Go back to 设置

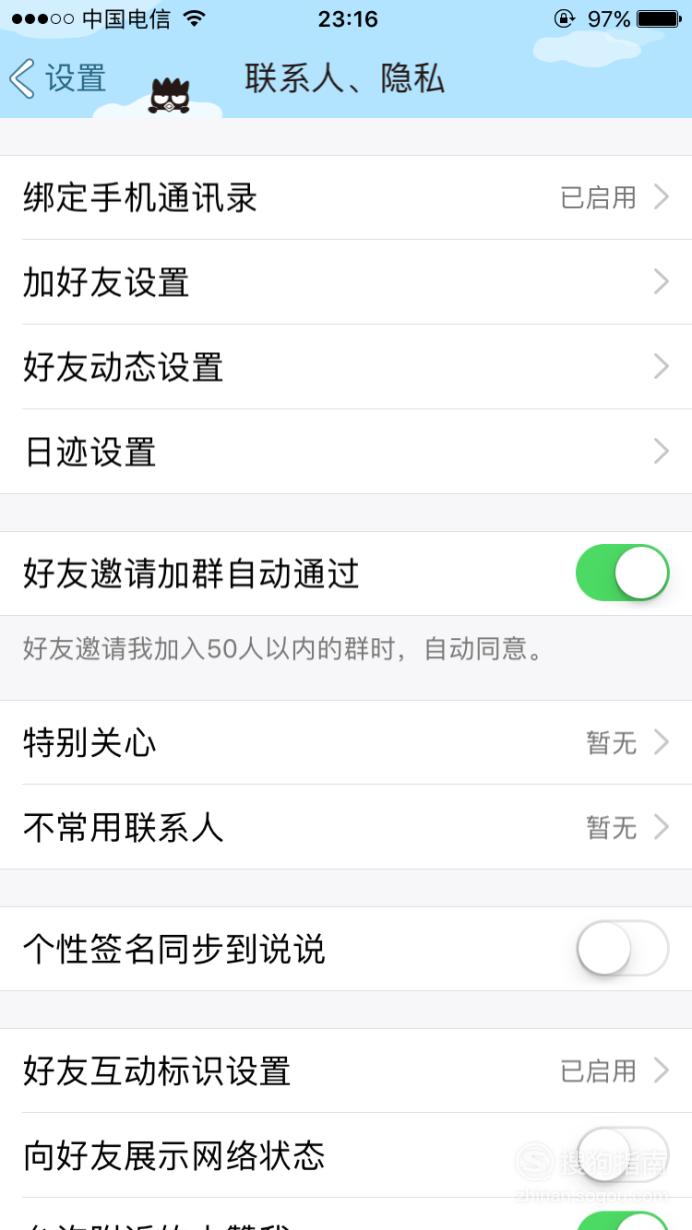coord(57,78)
